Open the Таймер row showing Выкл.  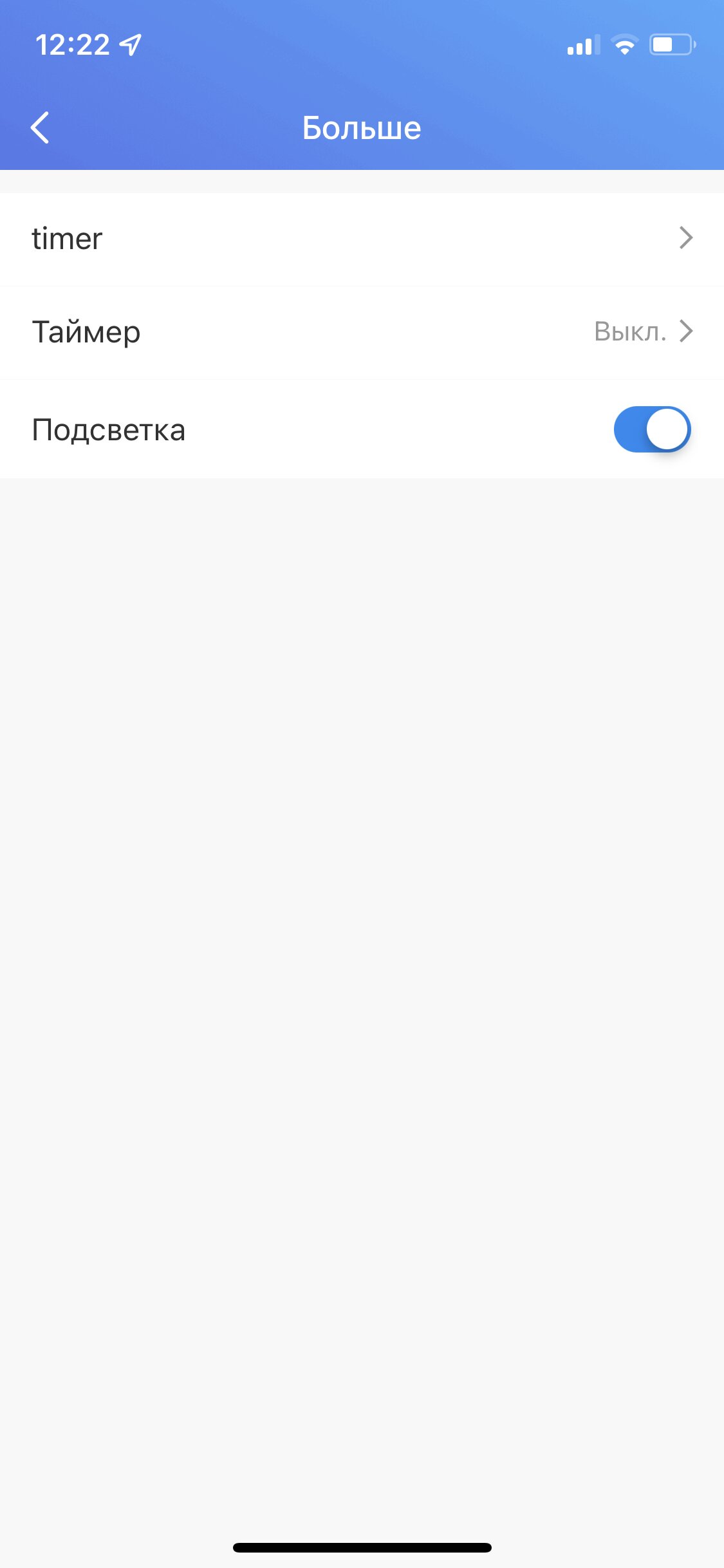tap(362, 333)
